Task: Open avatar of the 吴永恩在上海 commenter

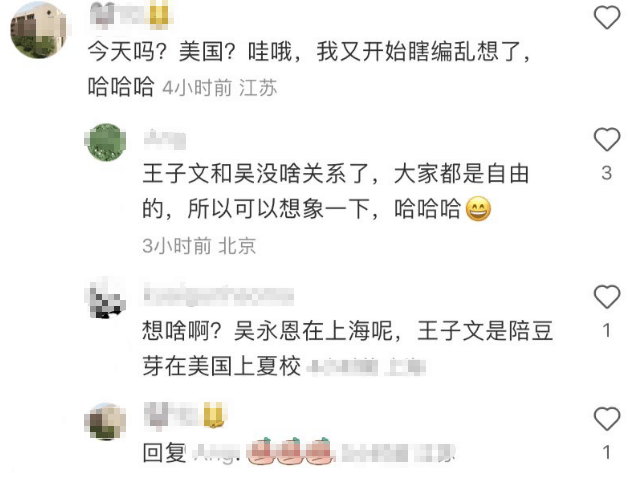Action: coord(107,301)
